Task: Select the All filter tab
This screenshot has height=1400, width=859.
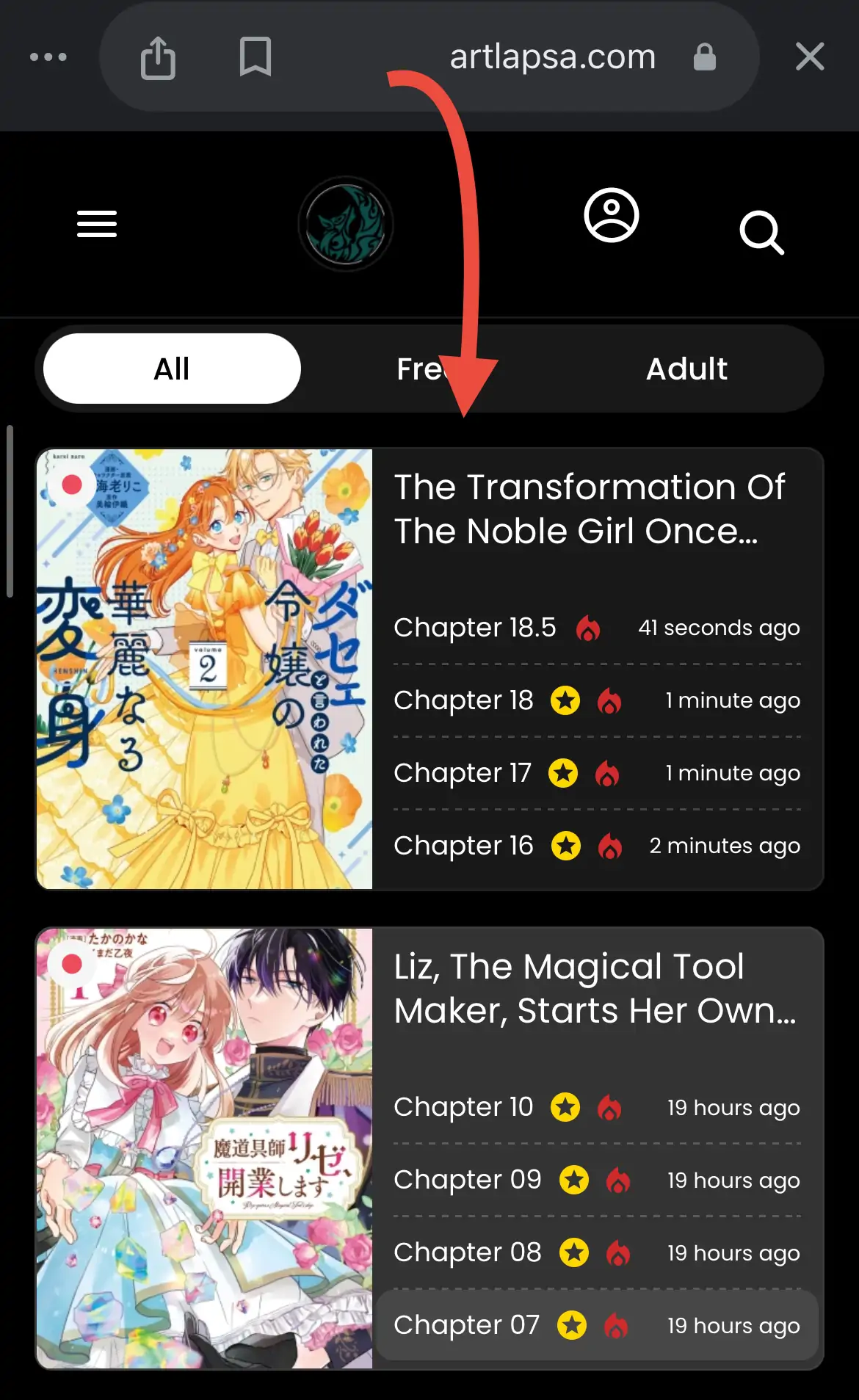Action: tap(172, 369)
